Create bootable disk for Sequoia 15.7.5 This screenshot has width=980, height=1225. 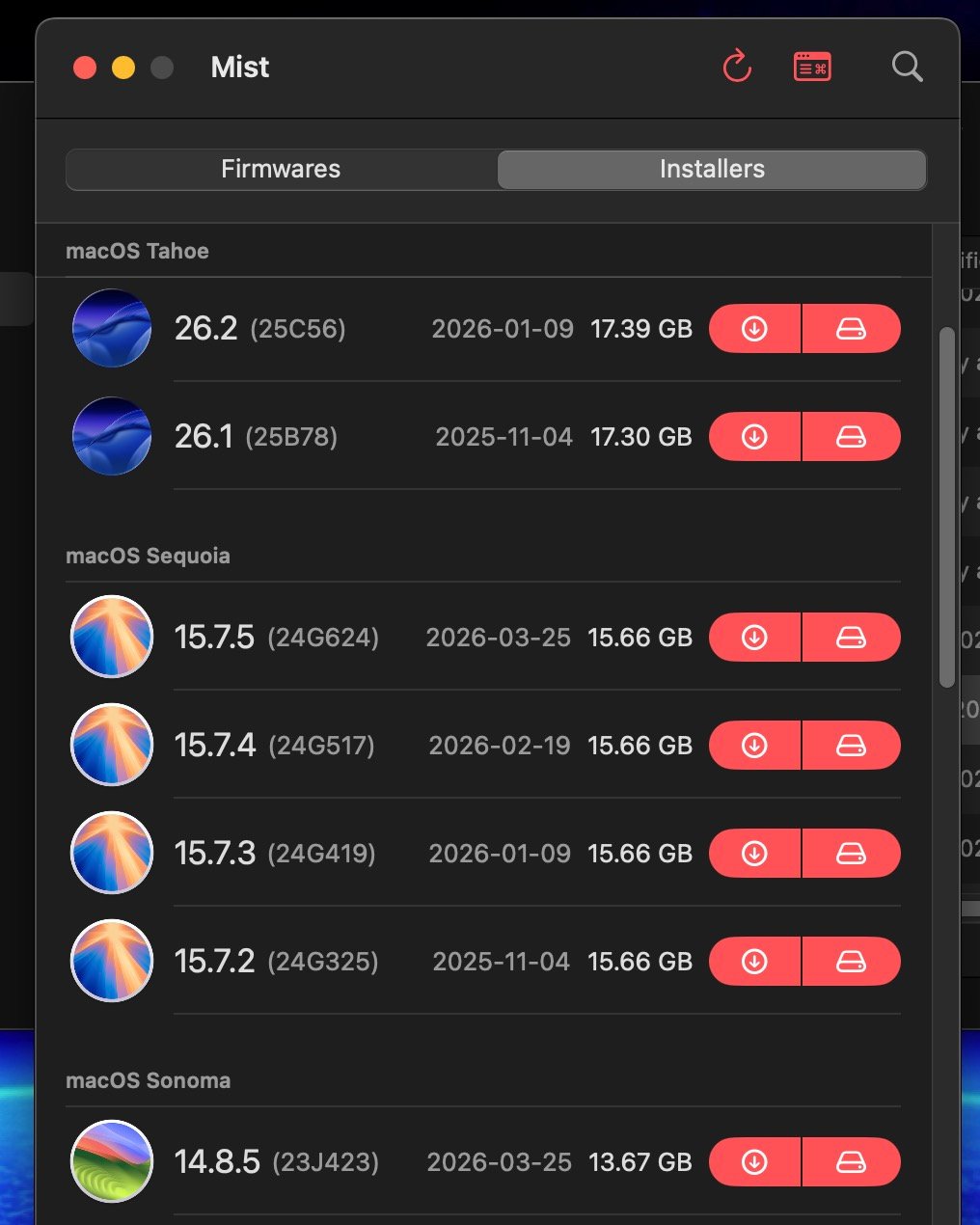851,638
